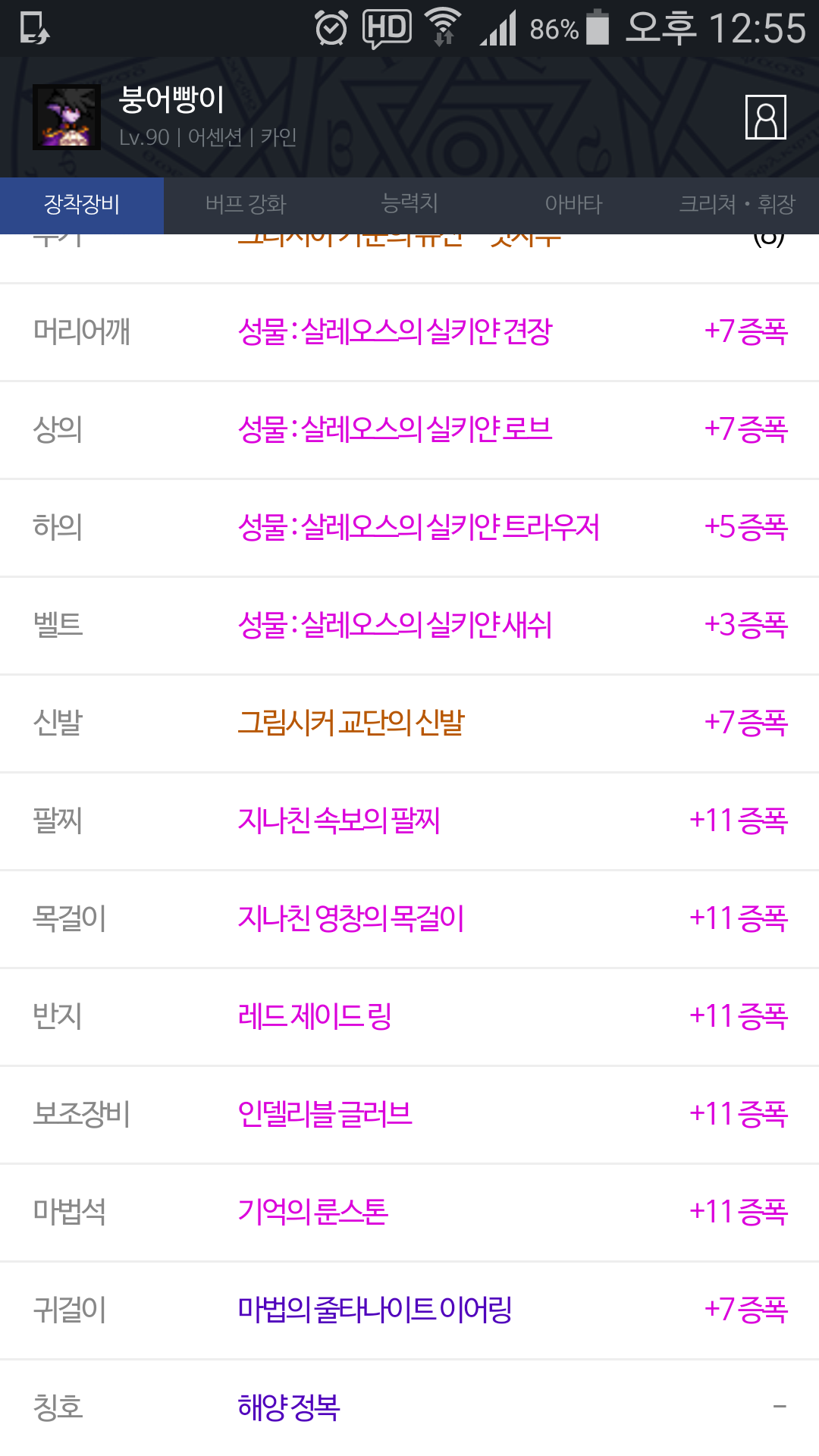Open 마법의 줄타나이트 이어링 details
Image resolution: width=819 pixels, height=1456 pixels.
[375, 1310]
